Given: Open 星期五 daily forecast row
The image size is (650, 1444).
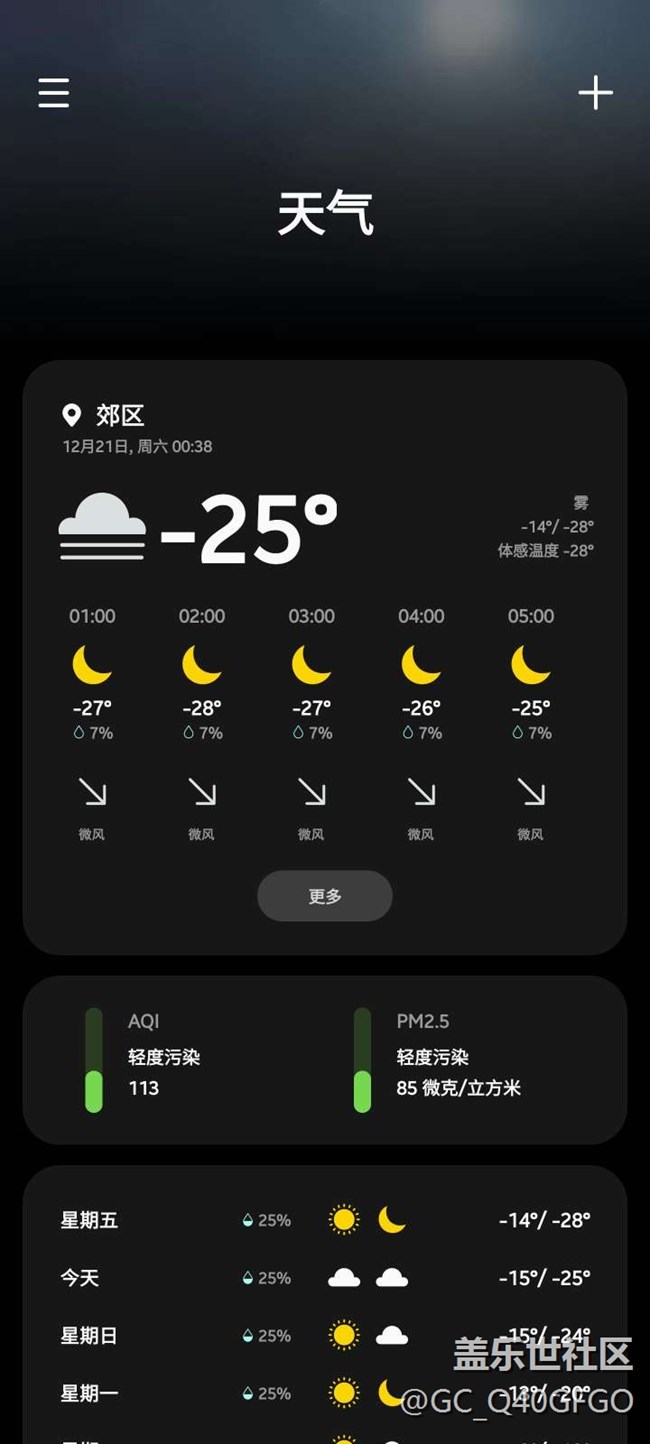Looking at the screenshot, I should (x=325, y=1220).
